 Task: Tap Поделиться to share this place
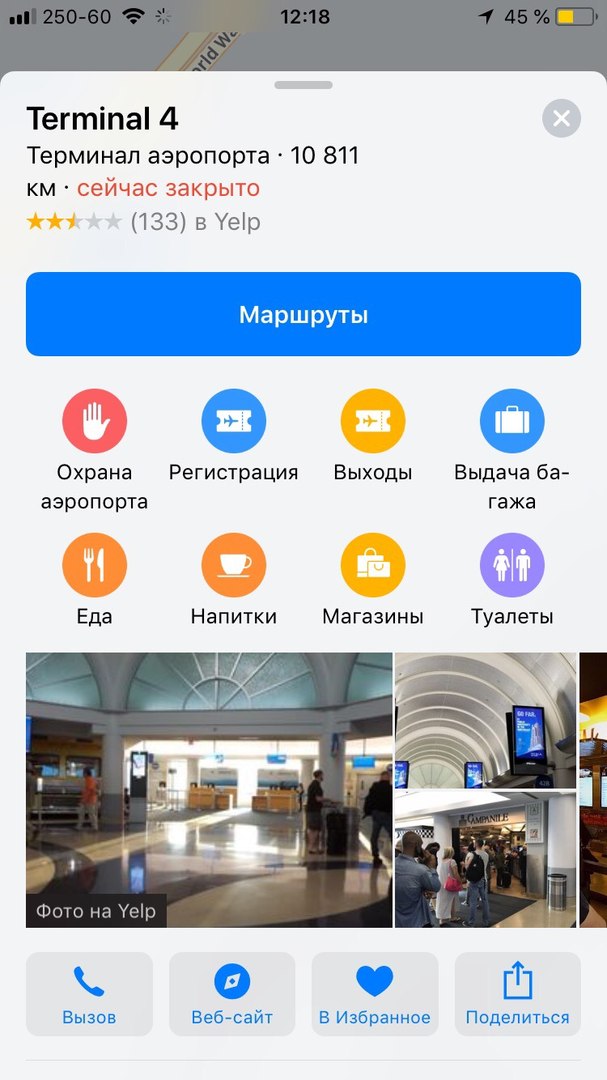(x=517, y=993)
